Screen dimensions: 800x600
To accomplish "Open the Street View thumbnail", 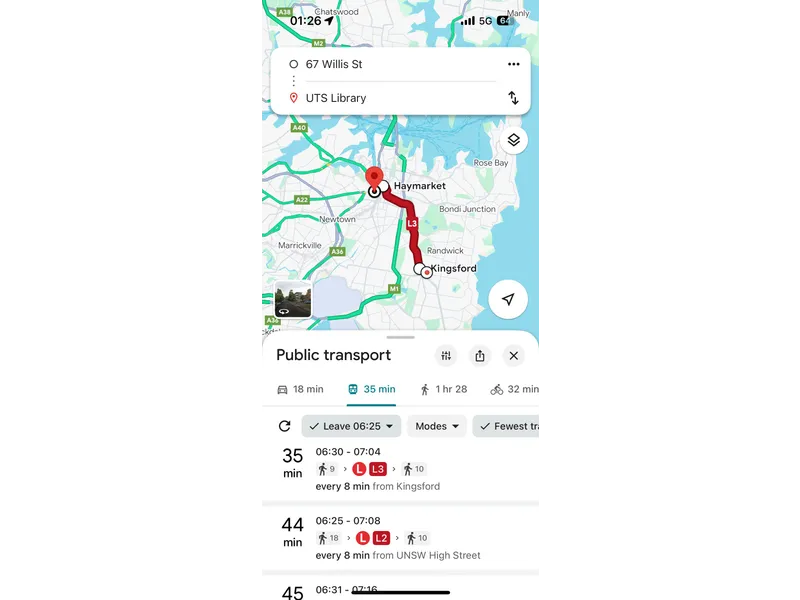I will click(x=293, y=299).
